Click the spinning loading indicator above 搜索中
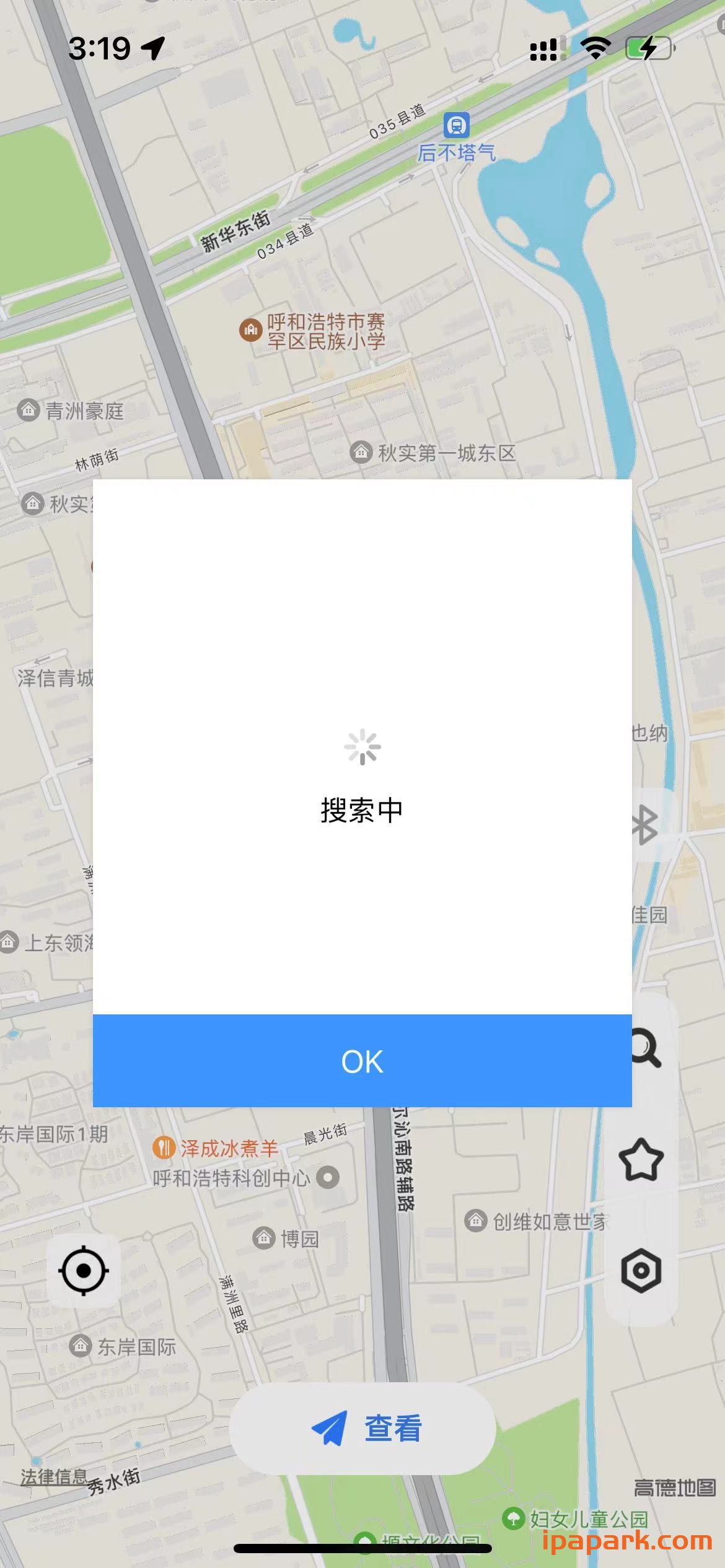Screen dimensions: 725x1568 (x=362, y=747)
